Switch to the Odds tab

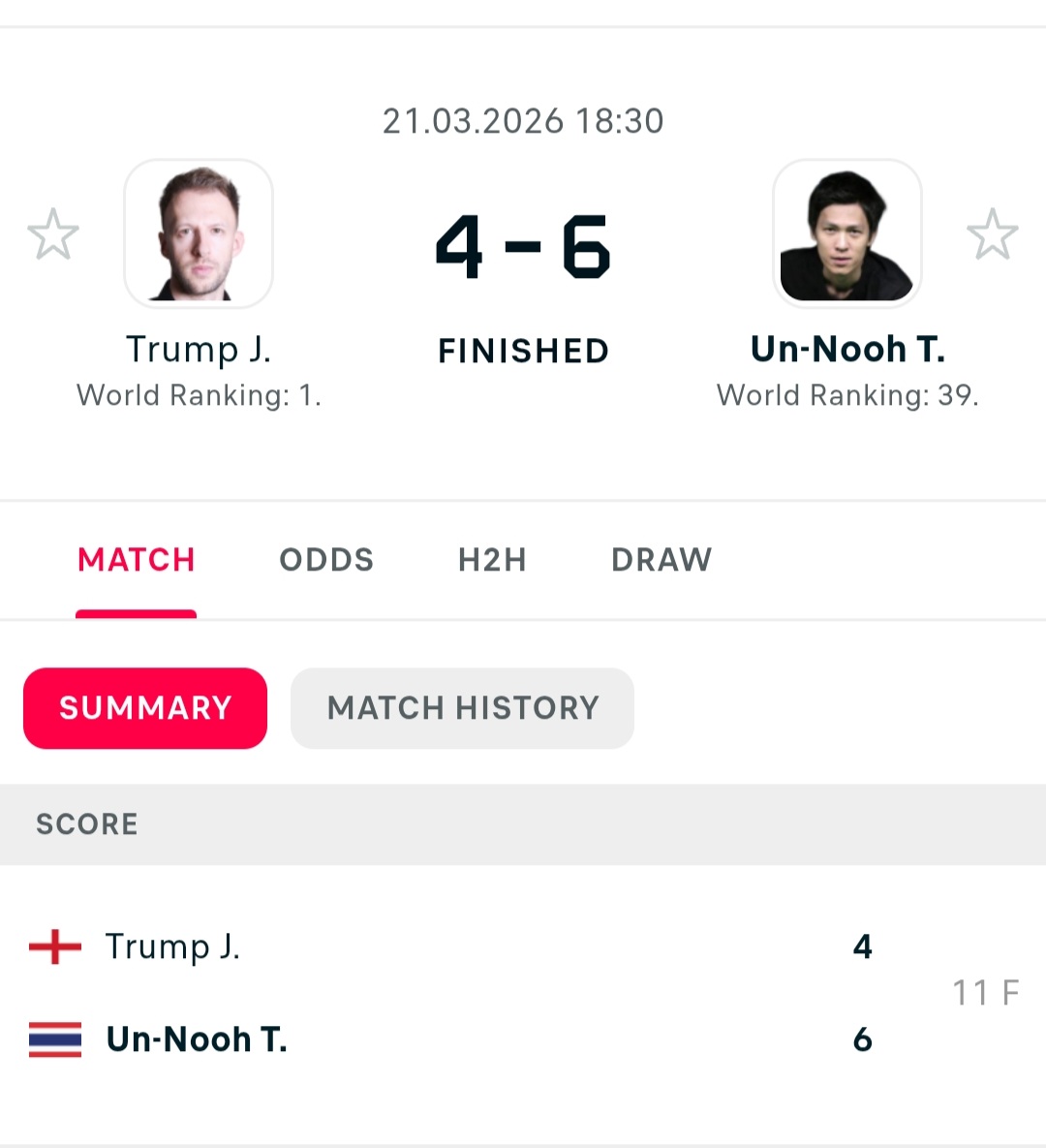click(x=326, y=560)
